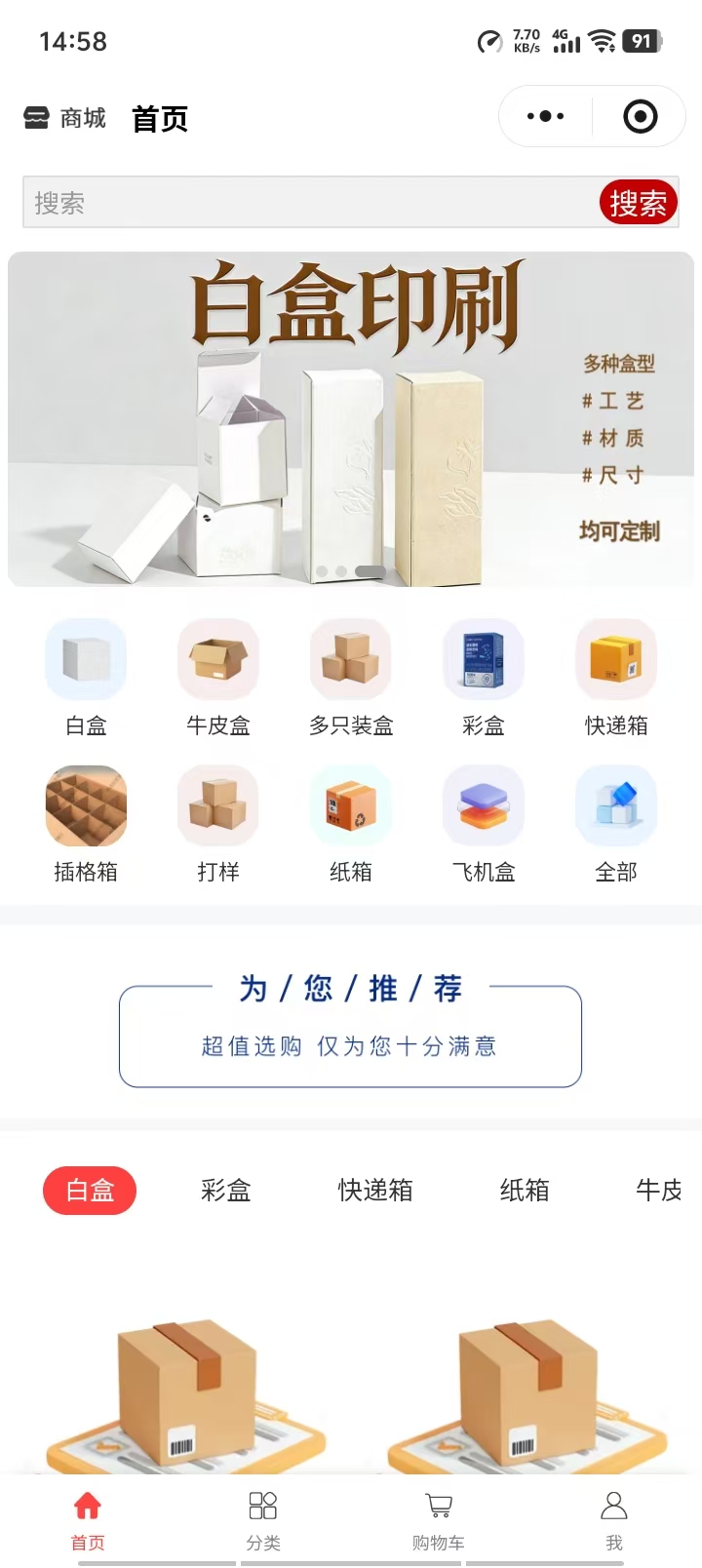Open the 飞机盒 category
Image resolution: width=702 pixels, height=1568 pixels.
484,806
